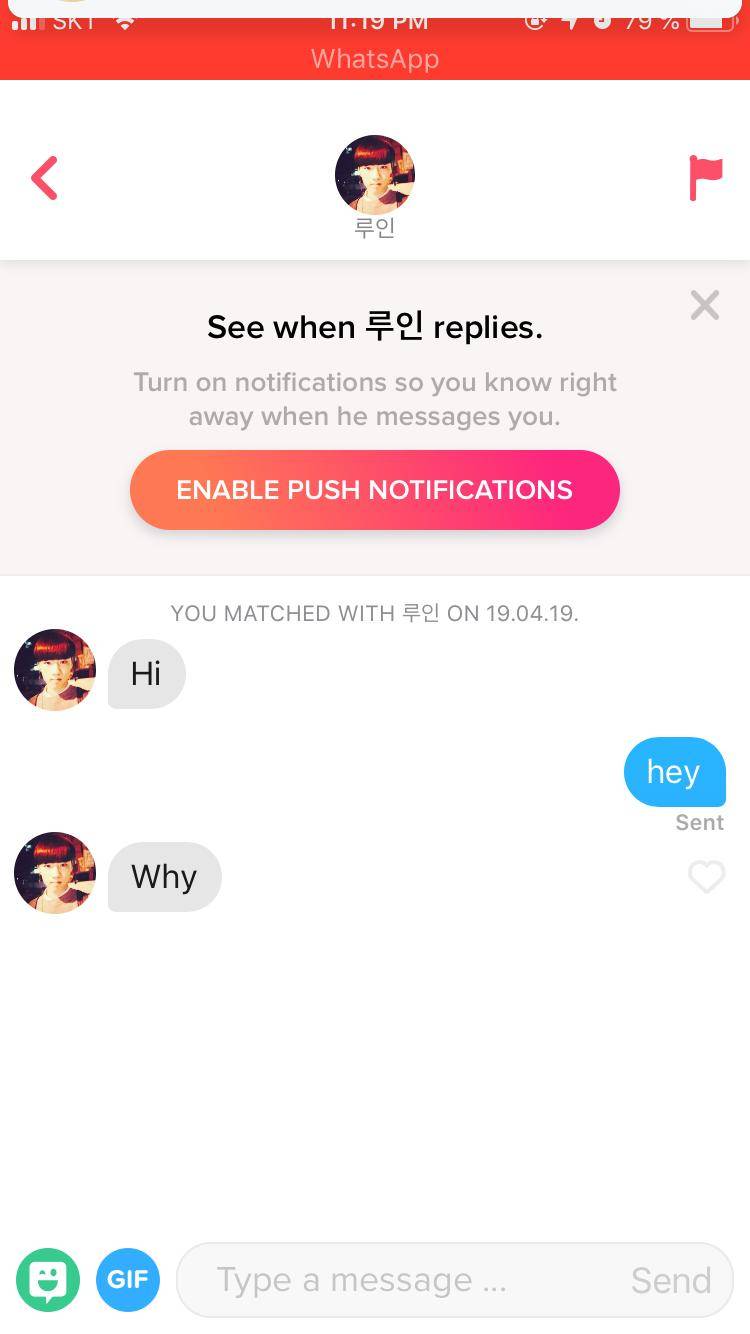Screen dimensions: 750x1334
Task: Enable push notifications
Action: pyautogui.click(x=375, y=490)
